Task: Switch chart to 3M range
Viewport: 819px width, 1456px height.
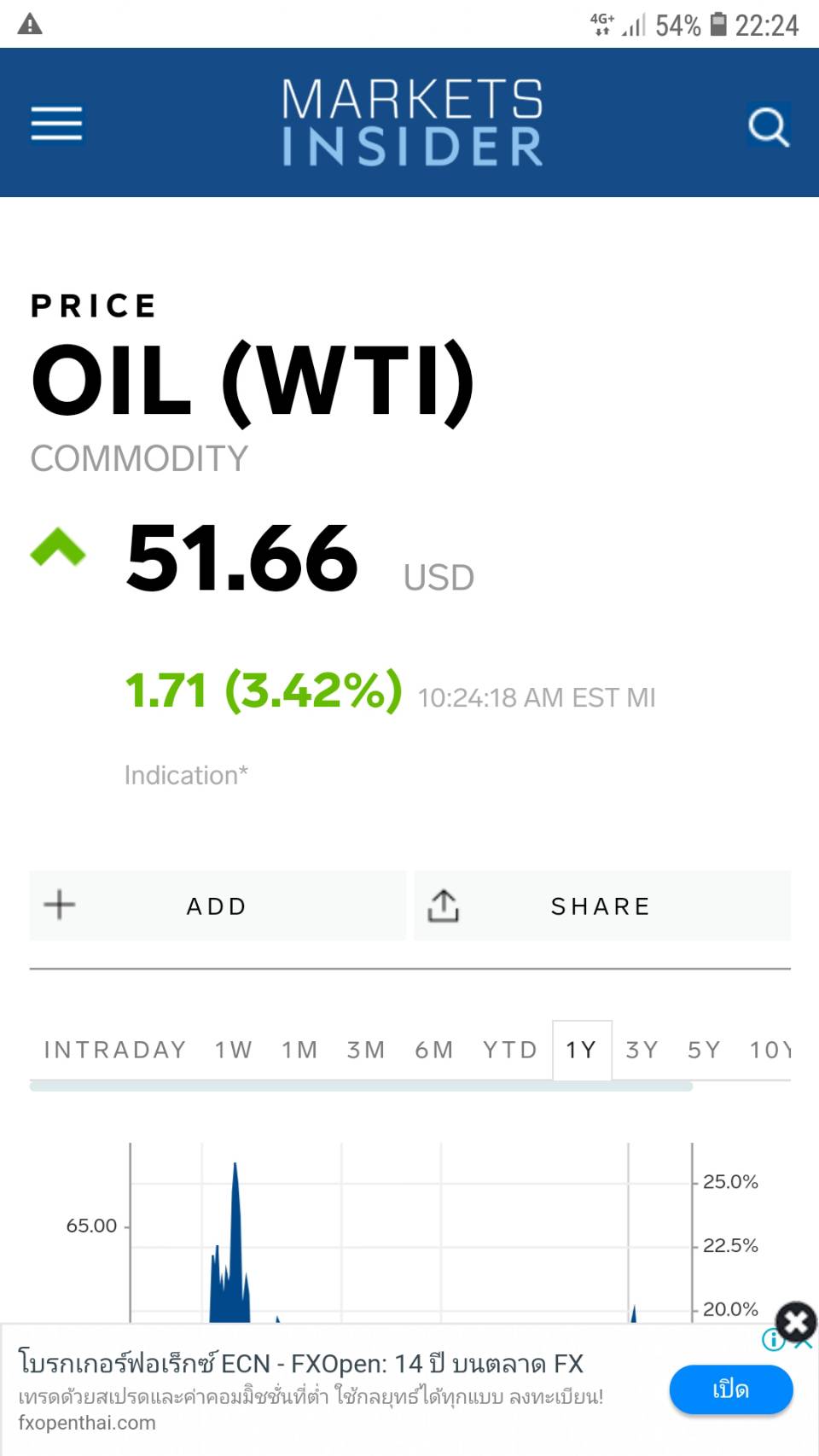Action: point(366,1050)
